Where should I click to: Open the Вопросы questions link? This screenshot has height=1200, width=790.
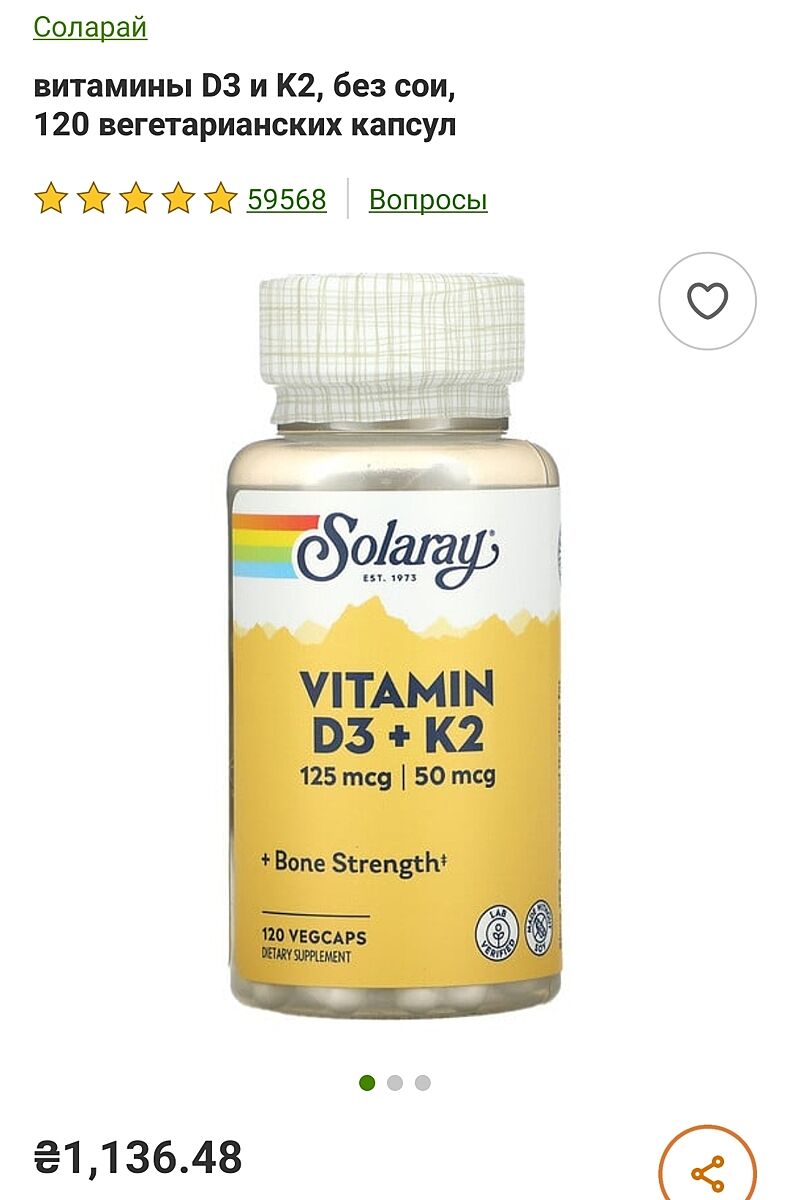(428, 200)
